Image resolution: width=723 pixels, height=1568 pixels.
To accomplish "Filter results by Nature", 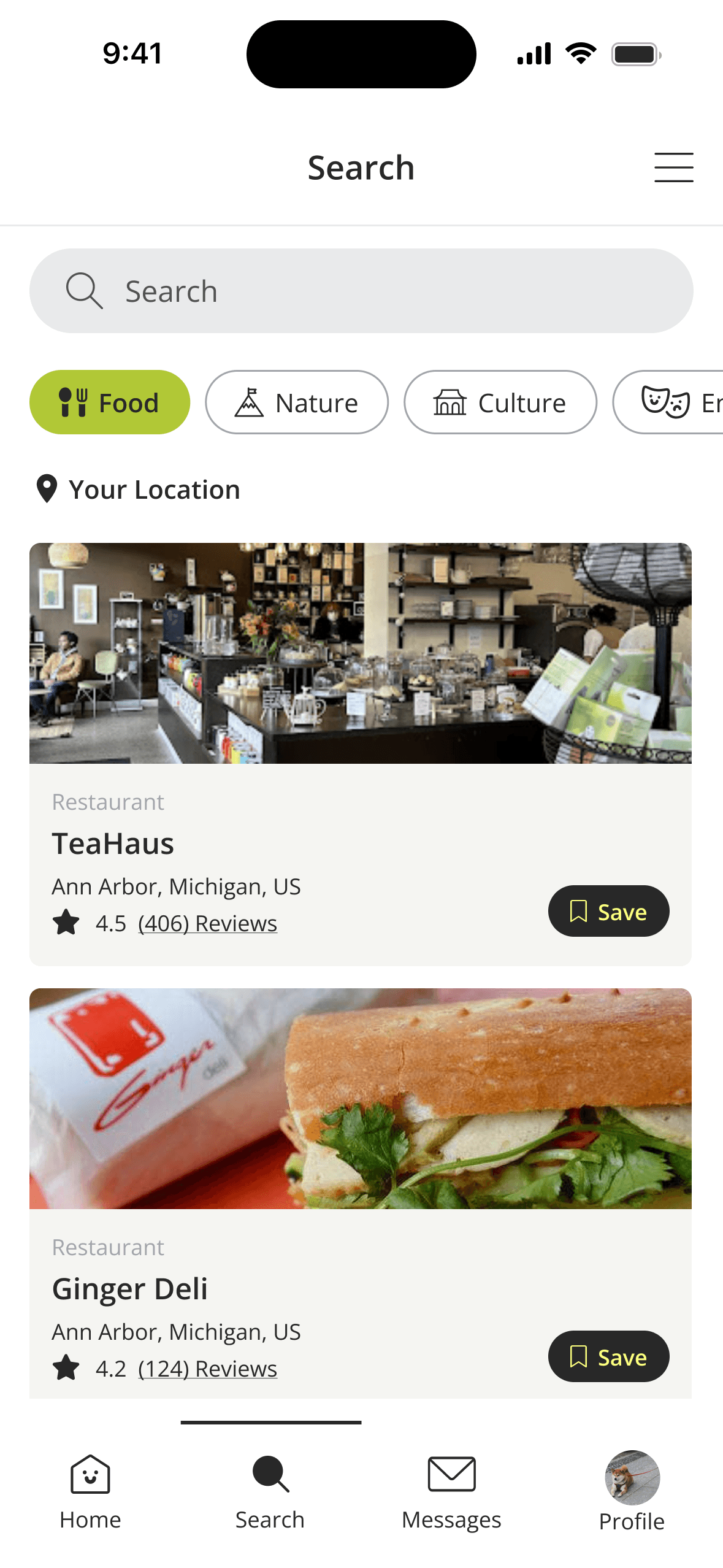I will click(297, 402).
